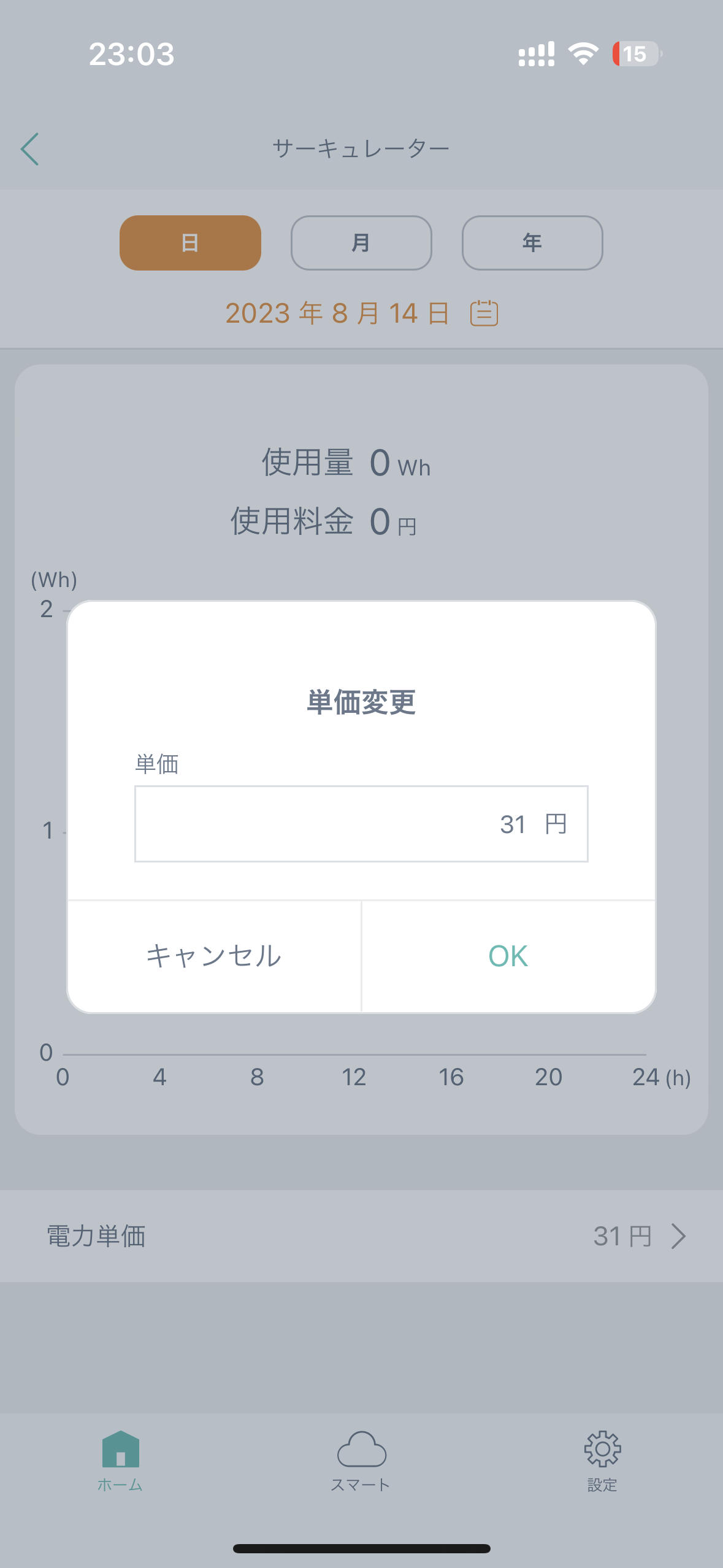The image size is (723, 1568).
Task: Open the スマート tab
Action: (361, 1461)
